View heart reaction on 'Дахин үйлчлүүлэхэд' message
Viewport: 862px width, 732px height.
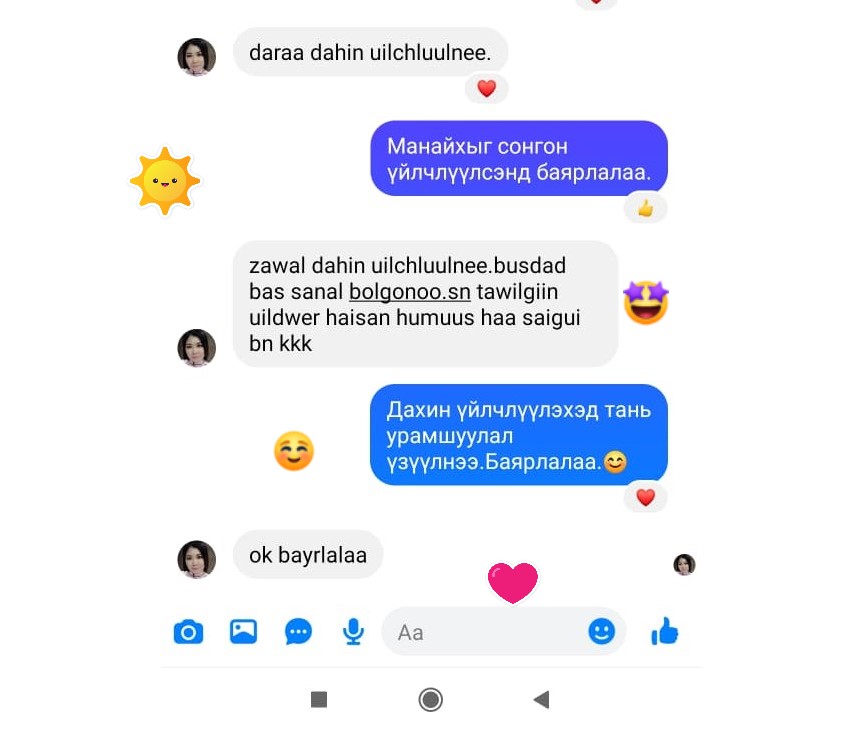tap(645, 497)
